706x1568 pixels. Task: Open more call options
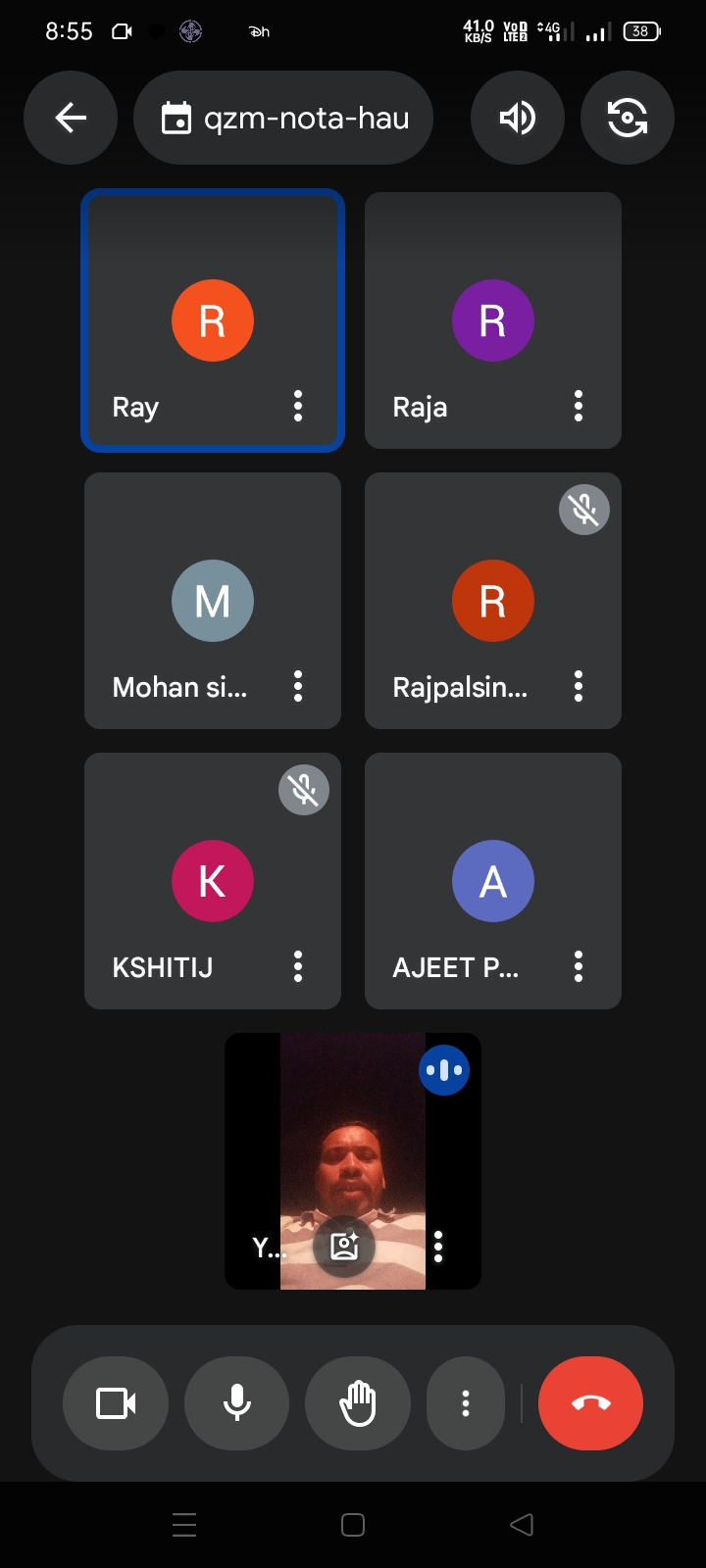point(466,1403)
